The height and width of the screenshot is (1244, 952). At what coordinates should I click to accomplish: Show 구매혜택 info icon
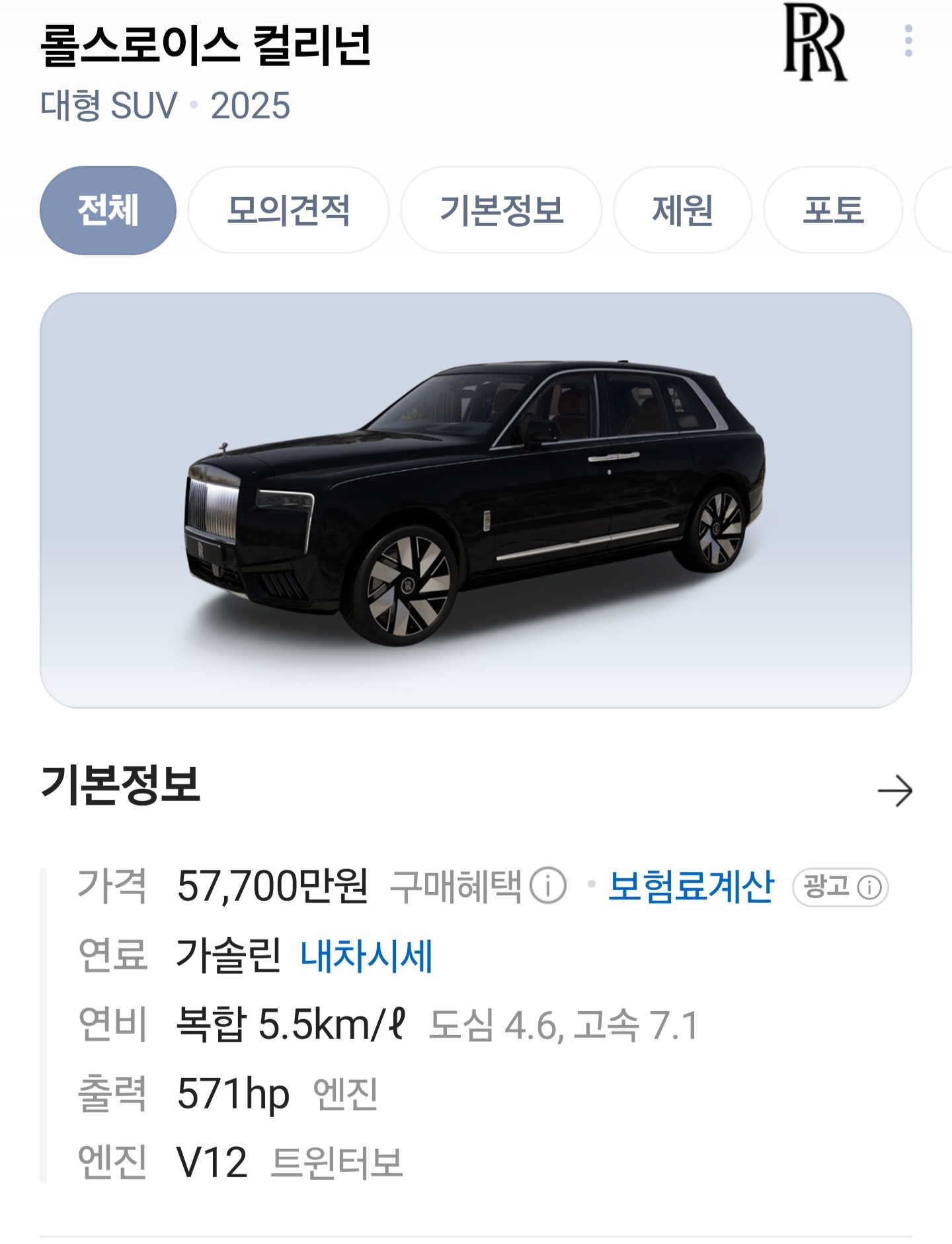point(548,886)
